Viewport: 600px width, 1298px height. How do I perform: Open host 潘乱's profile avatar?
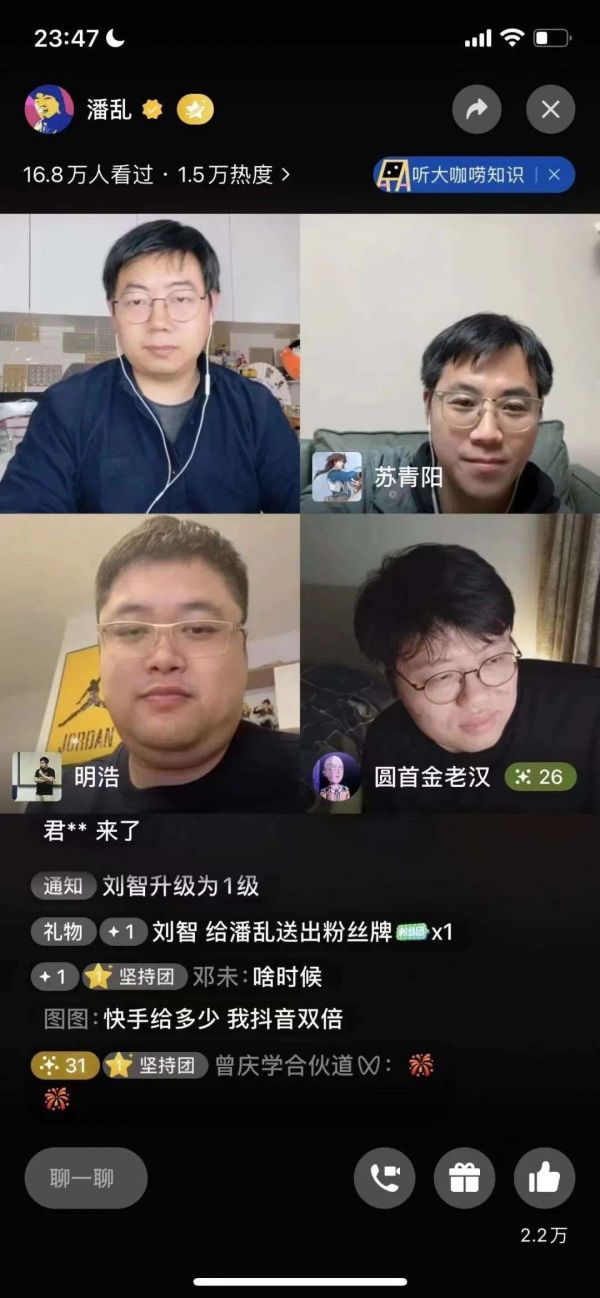click(x=49, y=110)
